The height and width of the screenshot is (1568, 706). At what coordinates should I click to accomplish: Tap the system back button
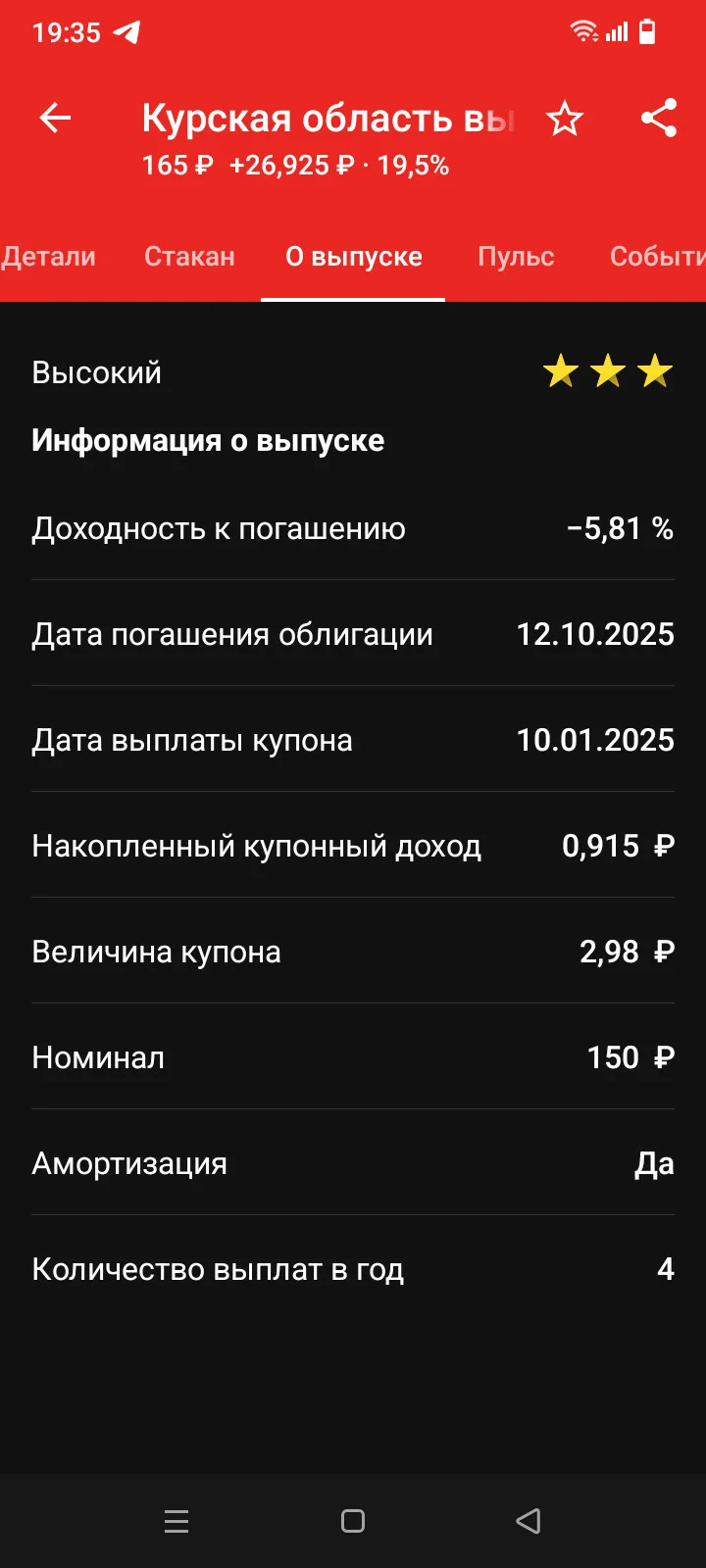point(529,1521)
